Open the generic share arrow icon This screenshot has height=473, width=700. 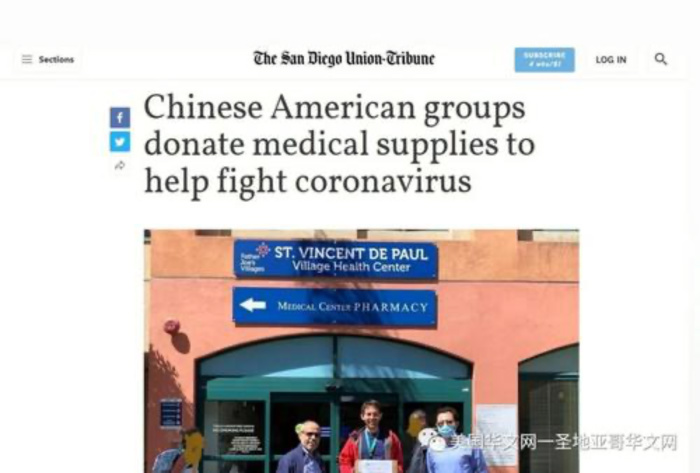pos(120,166)
